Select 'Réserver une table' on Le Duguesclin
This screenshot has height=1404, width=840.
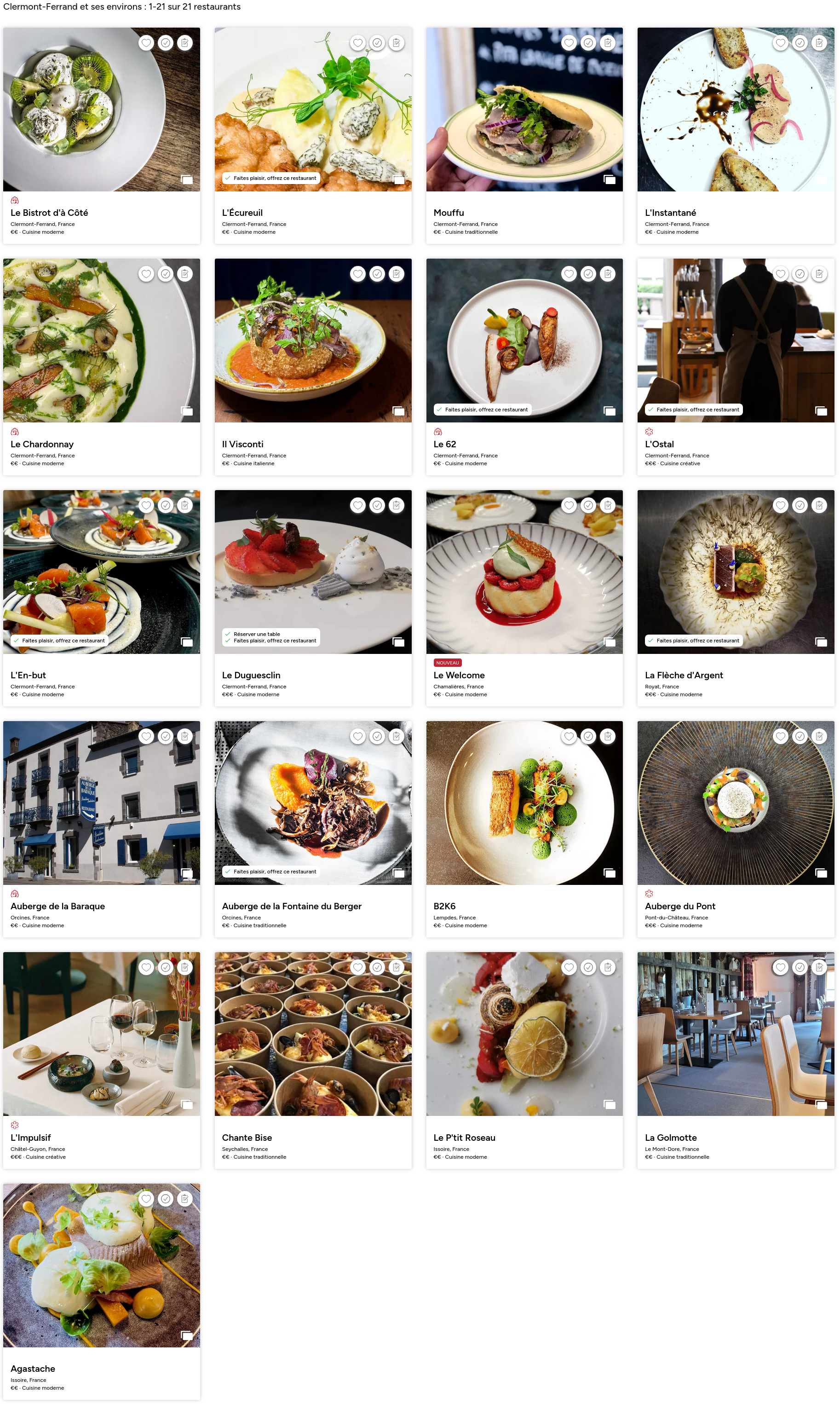(x=257, y=635)
